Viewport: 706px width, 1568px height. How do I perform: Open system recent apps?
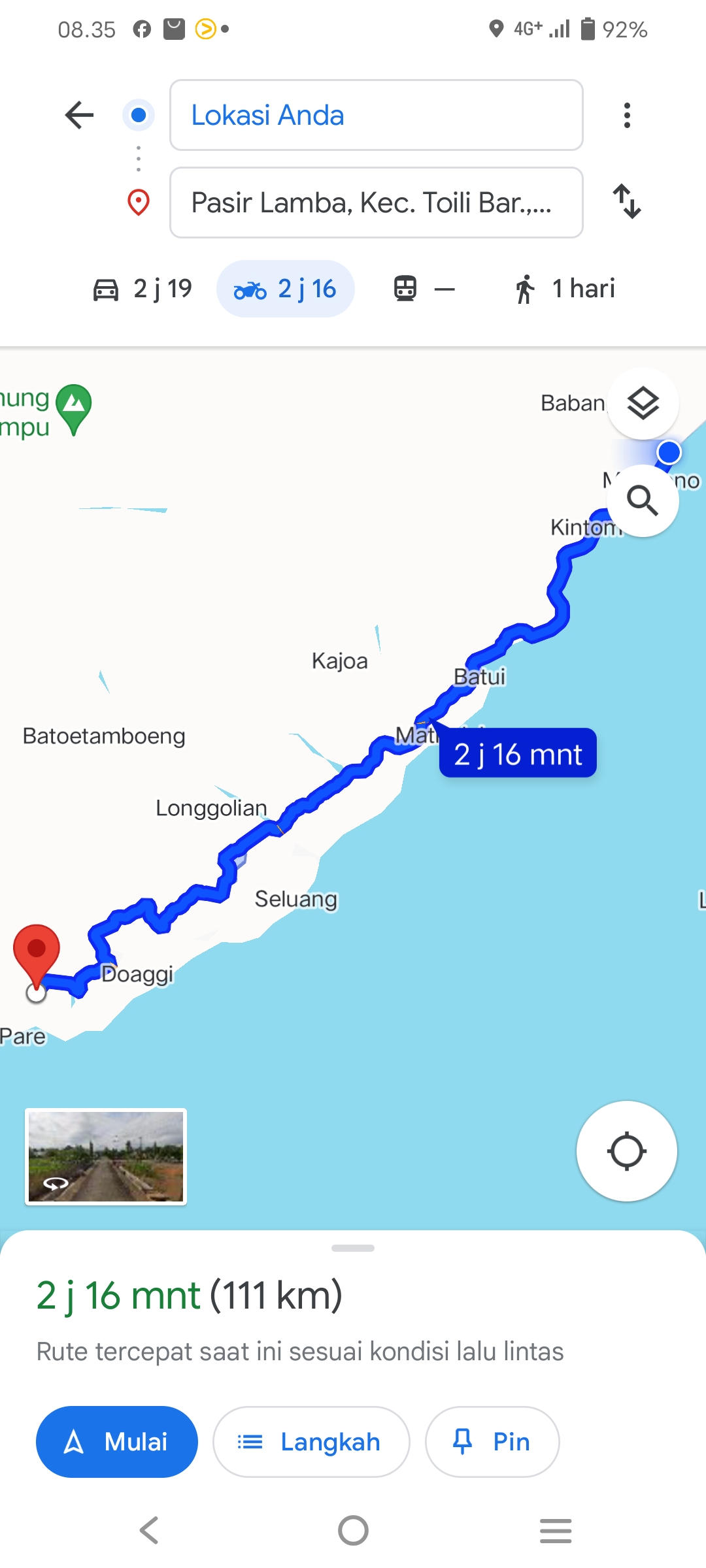556,1531
